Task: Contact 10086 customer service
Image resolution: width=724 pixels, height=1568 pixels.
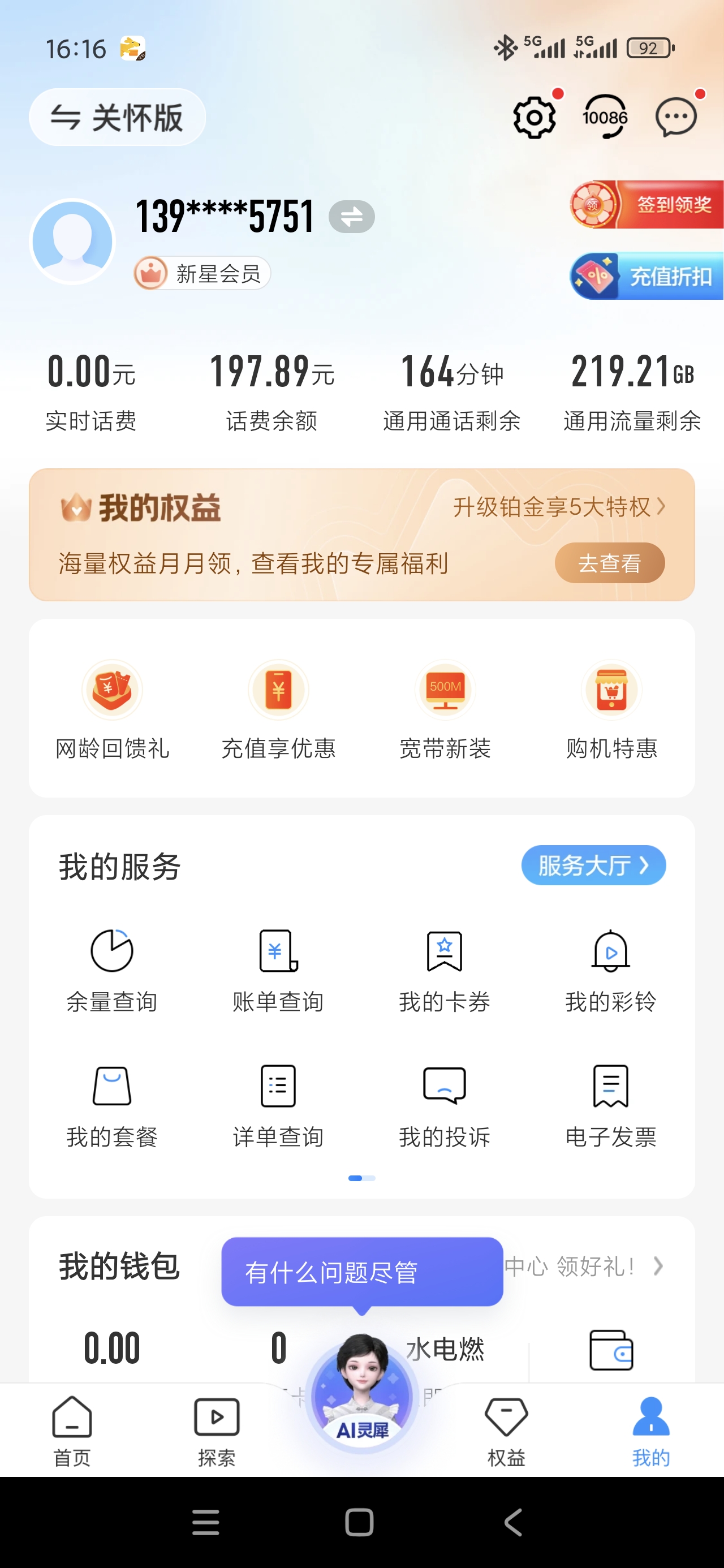Action: coord(604,117)
